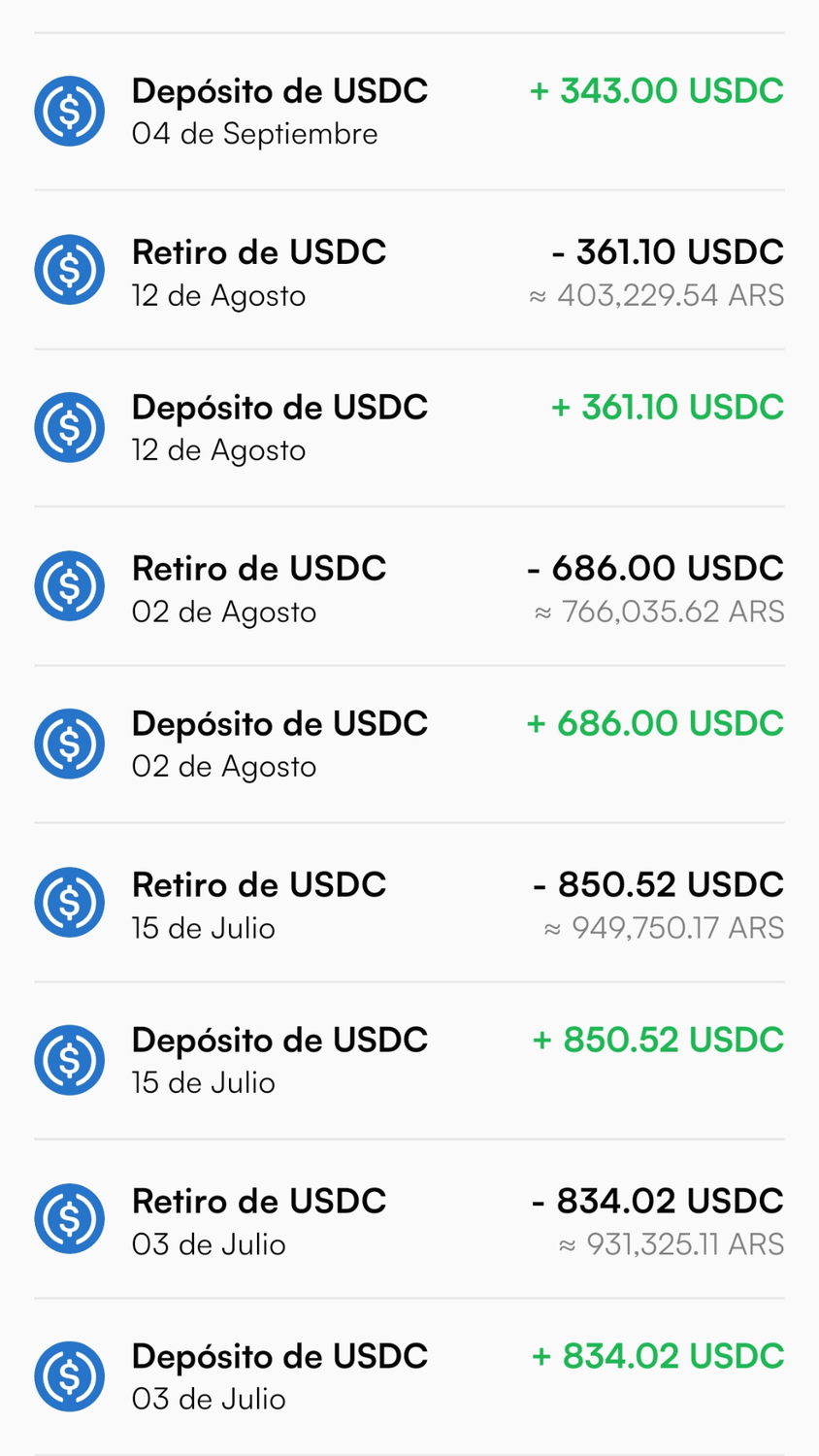View the 361.10 USDC deposit on 12 de Agosto
The height and width of the screenshot is (1456, 819).
click(x=409, y=428)
